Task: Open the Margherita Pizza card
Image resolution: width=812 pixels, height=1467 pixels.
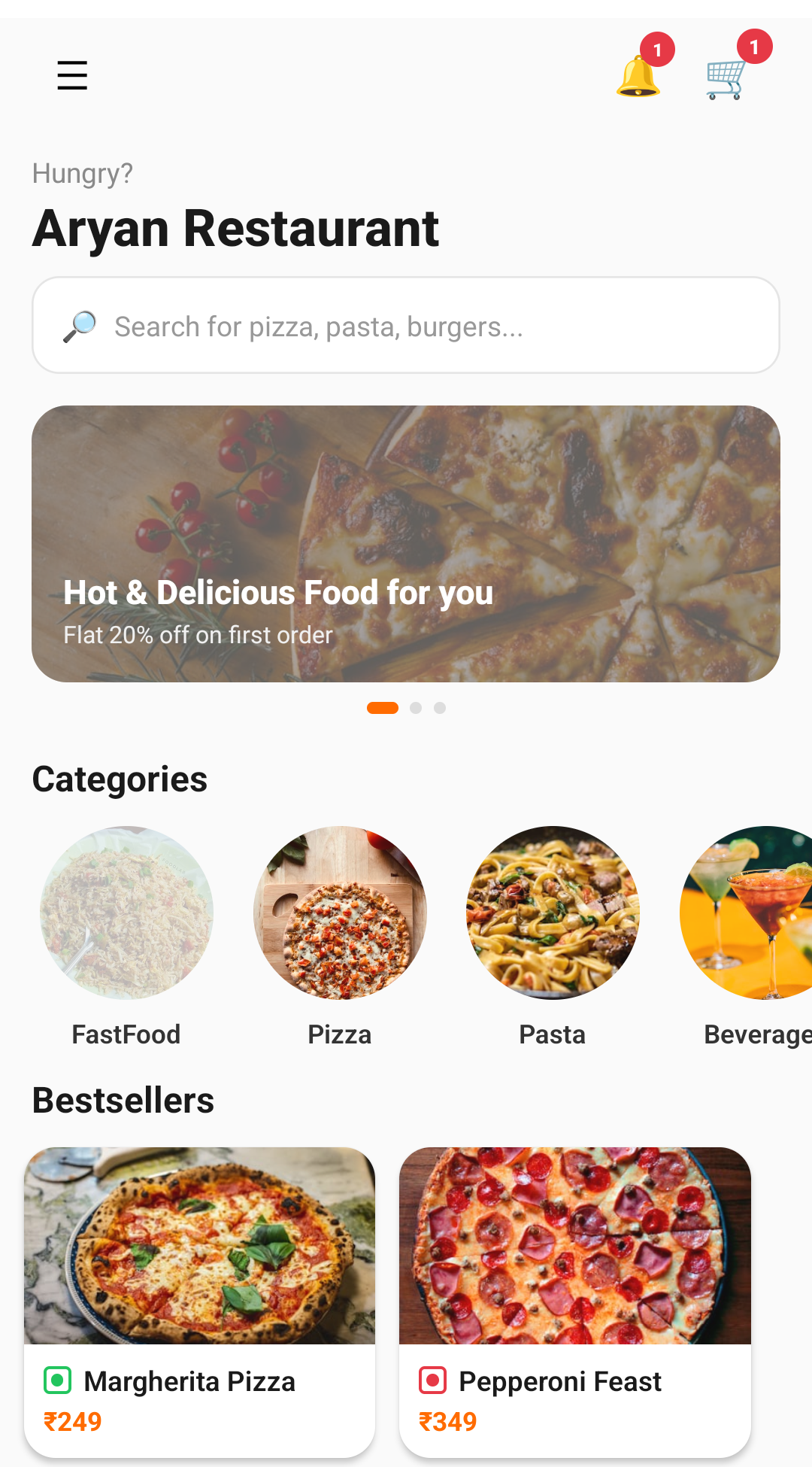Action: [199, 1302]
